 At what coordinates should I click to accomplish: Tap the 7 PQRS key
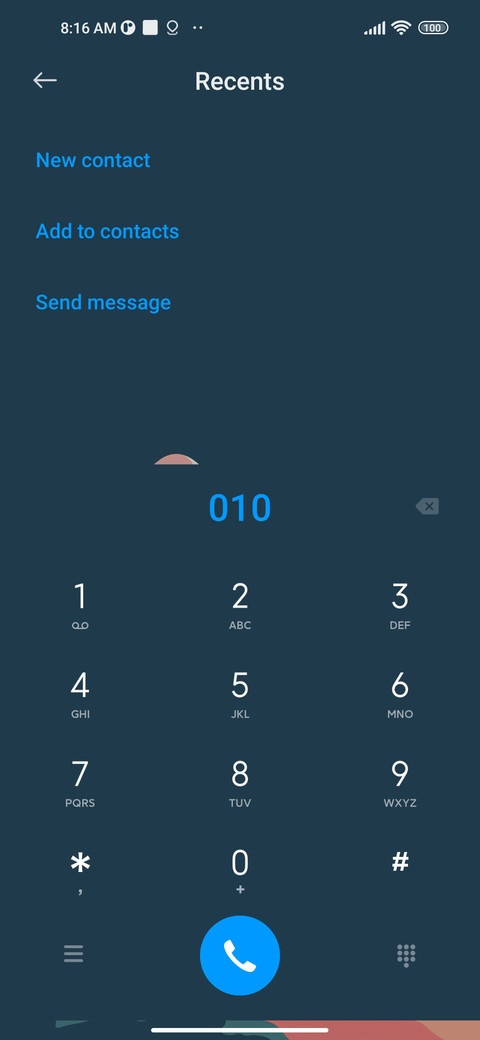[x=80, y=783]
